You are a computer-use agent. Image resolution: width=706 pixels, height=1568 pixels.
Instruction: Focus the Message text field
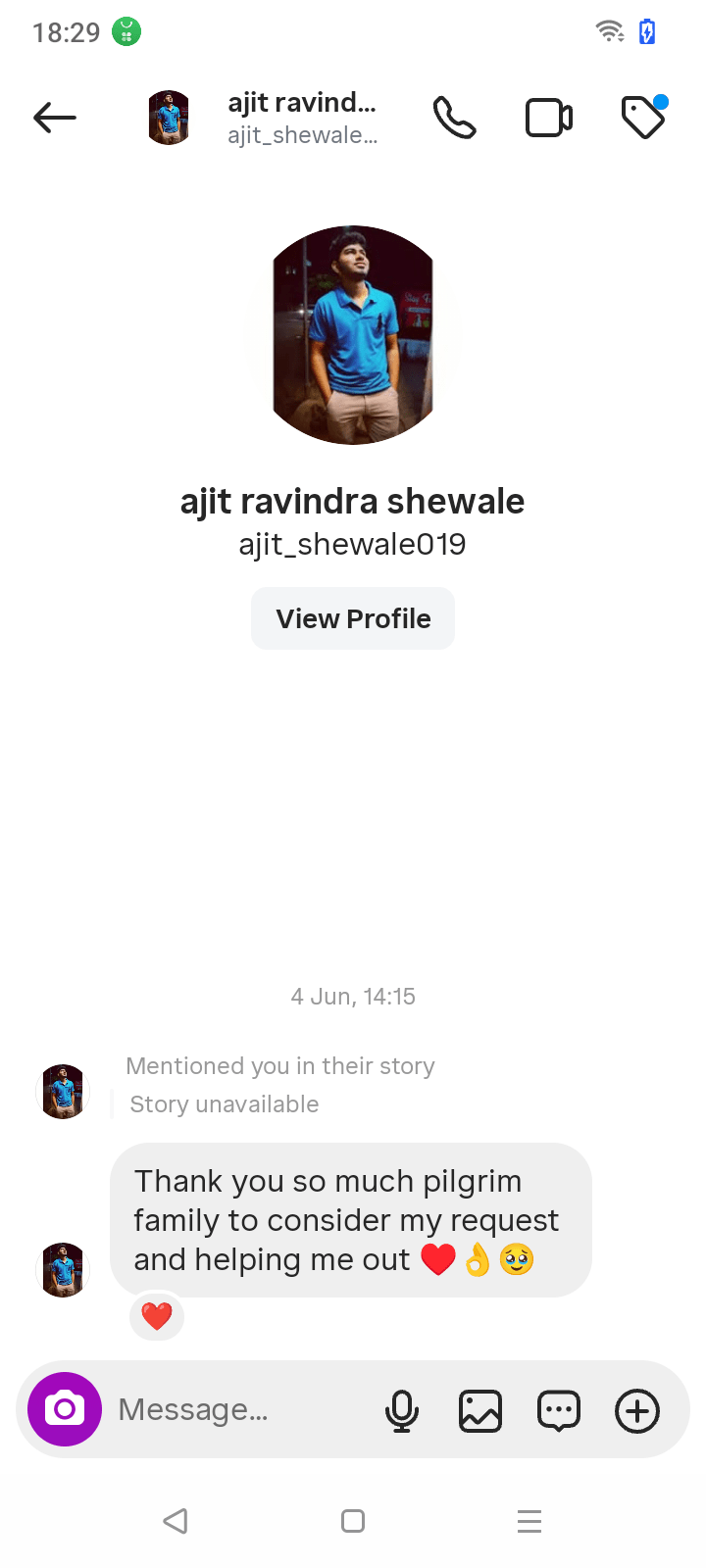[x=235, y=1409]
